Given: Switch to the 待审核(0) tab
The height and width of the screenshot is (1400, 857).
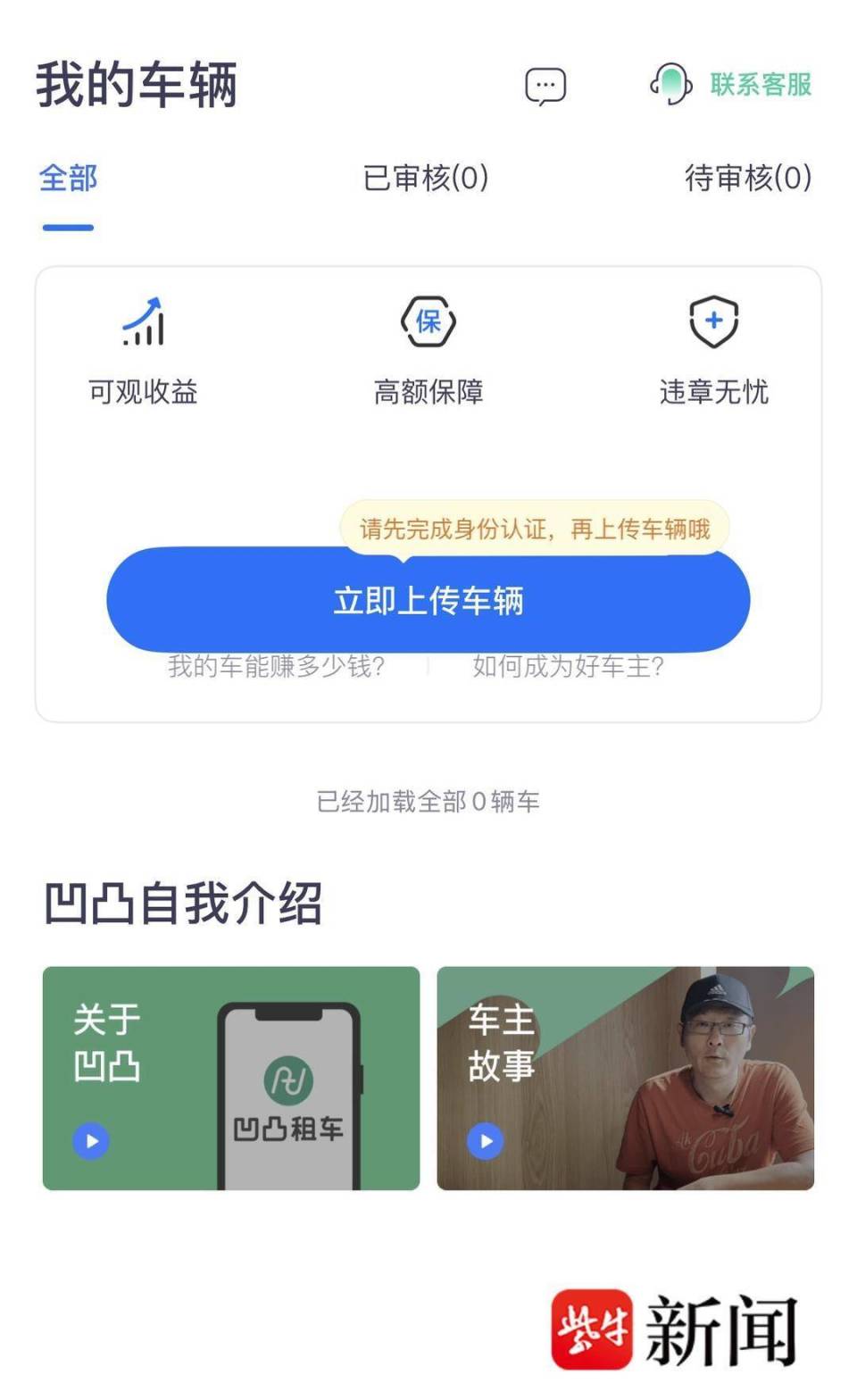Looking at the screenshot, I should click(747, 179).
